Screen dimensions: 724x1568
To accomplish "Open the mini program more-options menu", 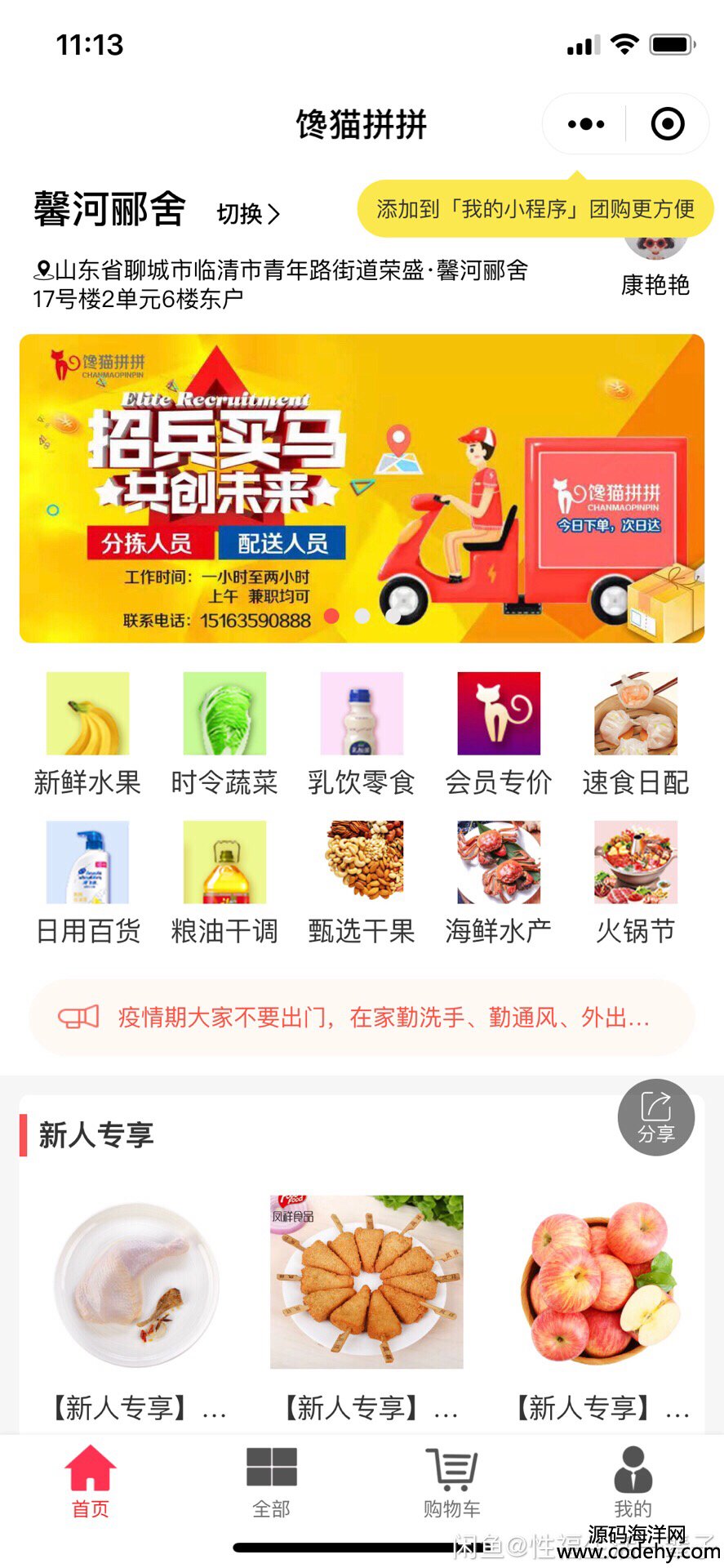I will 586,124.
